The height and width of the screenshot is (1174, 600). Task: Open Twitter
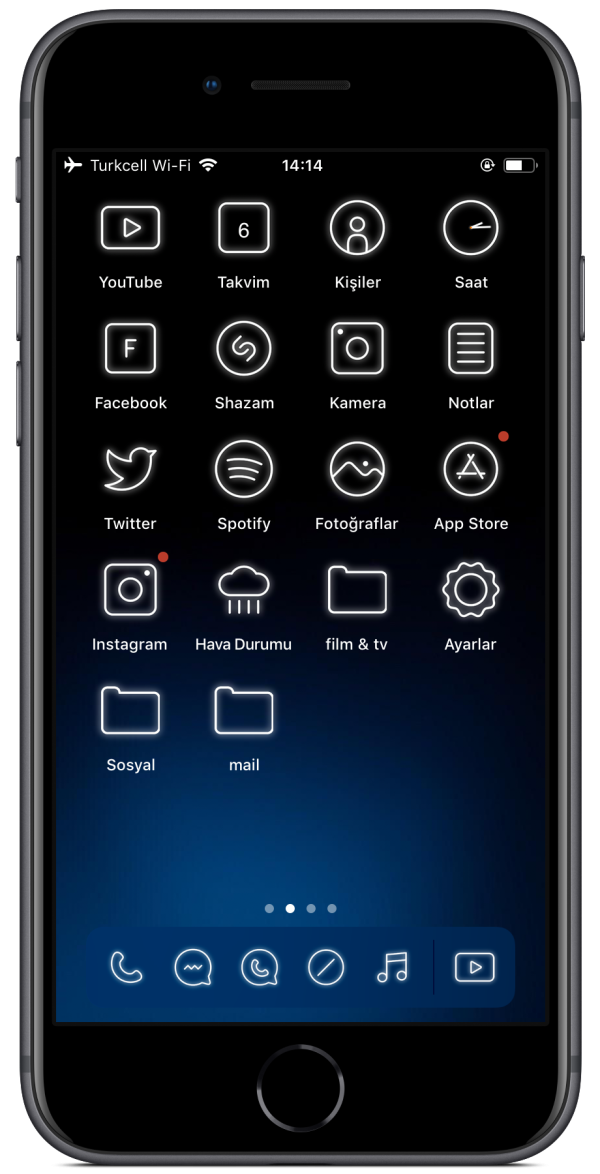coord(131,469)
